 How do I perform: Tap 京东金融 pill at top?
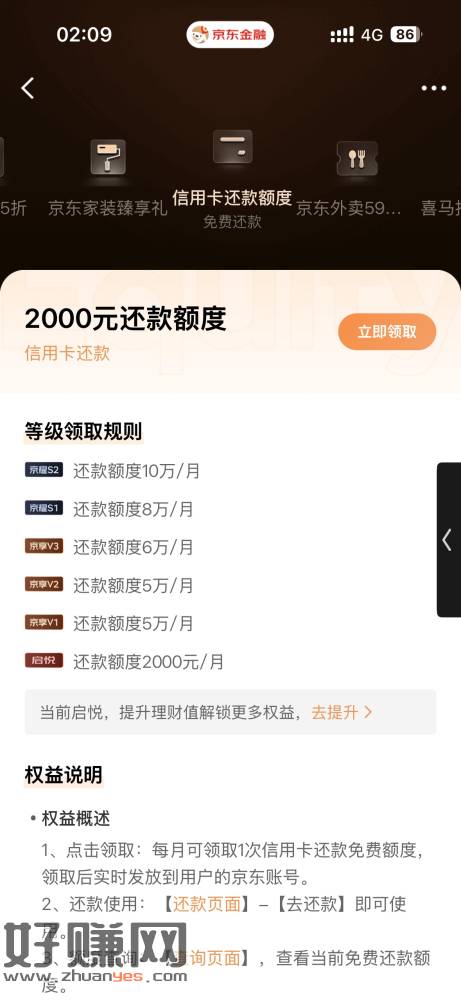230,34
